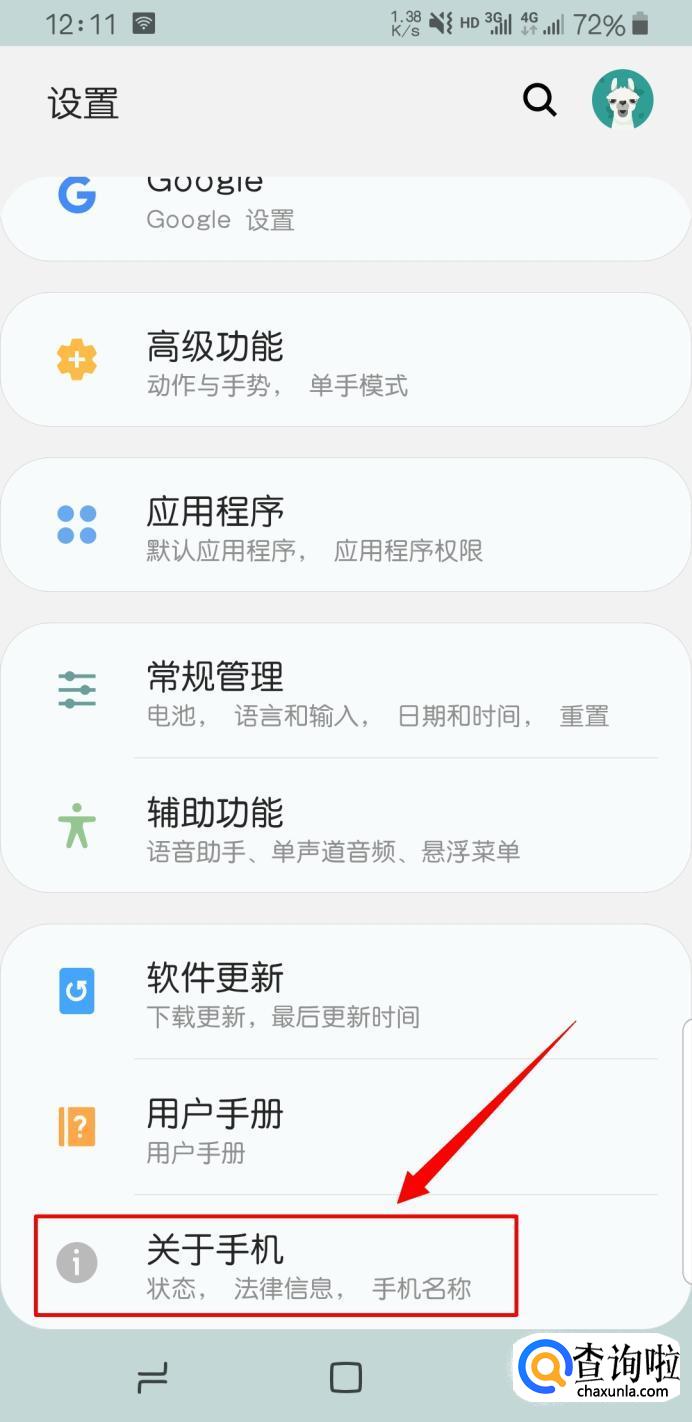This screenshot has width=692, height=1422.
Task: Open the account profile avatar
Action: tap(622, 99)
